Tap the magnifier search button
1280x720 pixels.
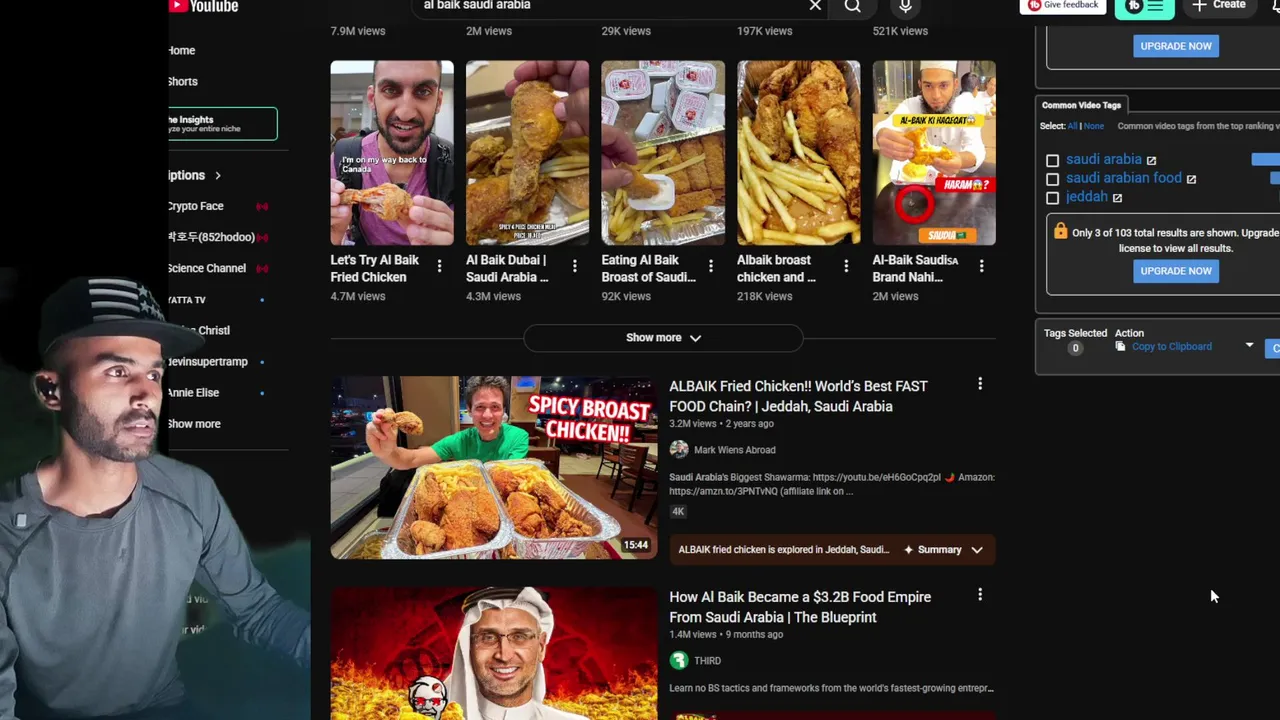(852, 6)
